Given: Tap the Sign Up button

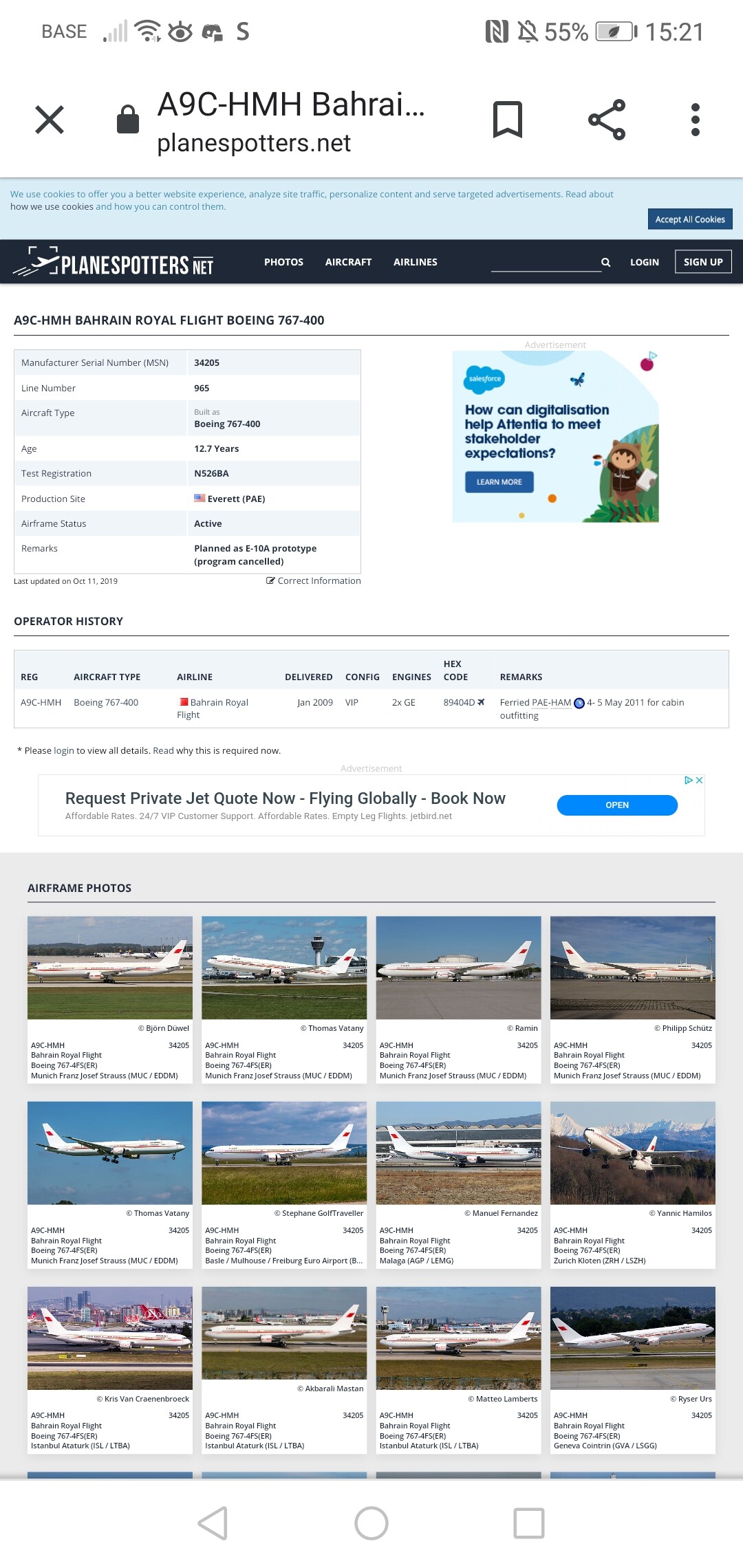Looking at the screenshot, I should click(x=702, y=262).
